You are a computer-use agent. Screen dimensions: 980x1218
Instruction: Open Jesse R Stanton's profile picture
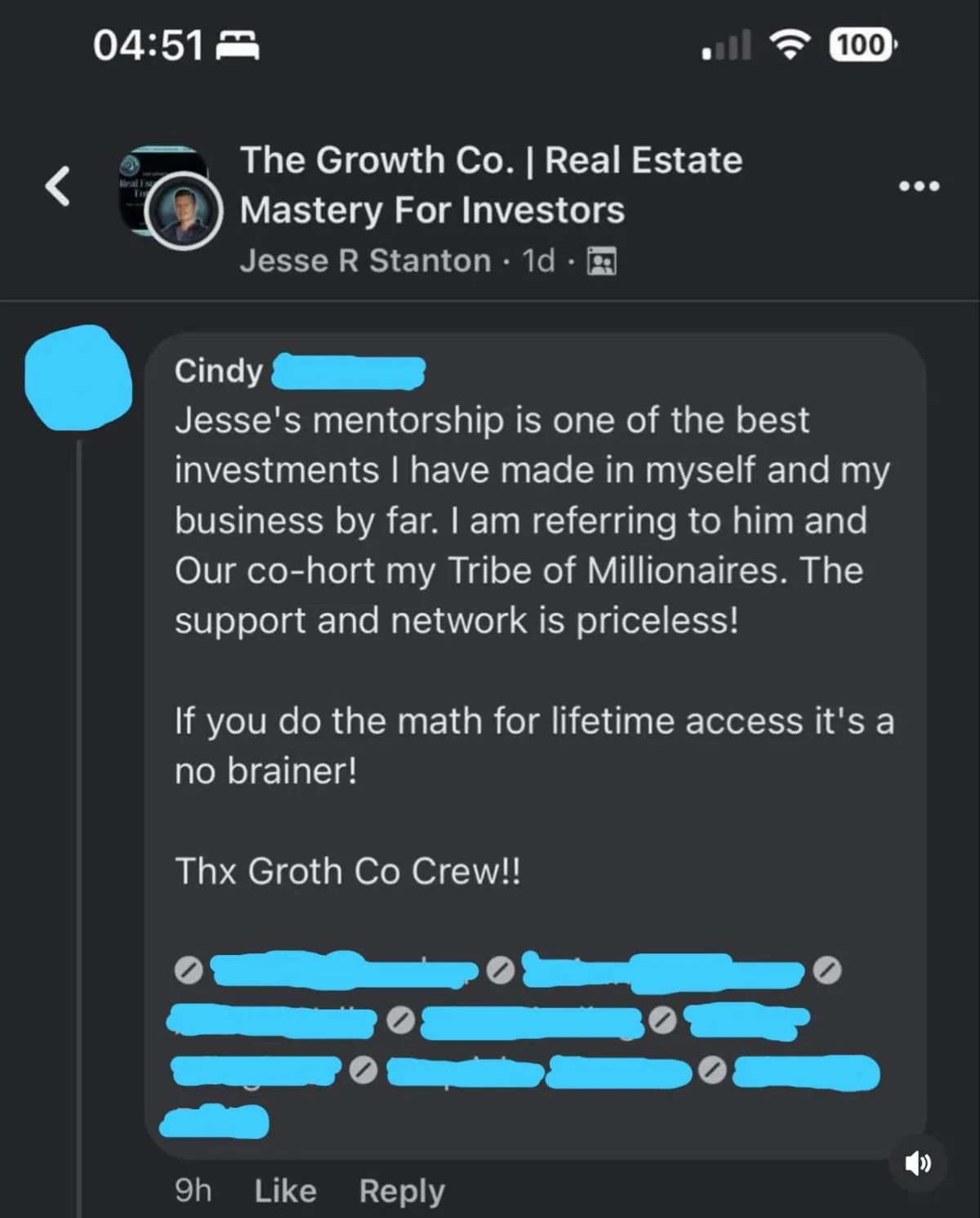pyautogui.click(x=184, y=212)
